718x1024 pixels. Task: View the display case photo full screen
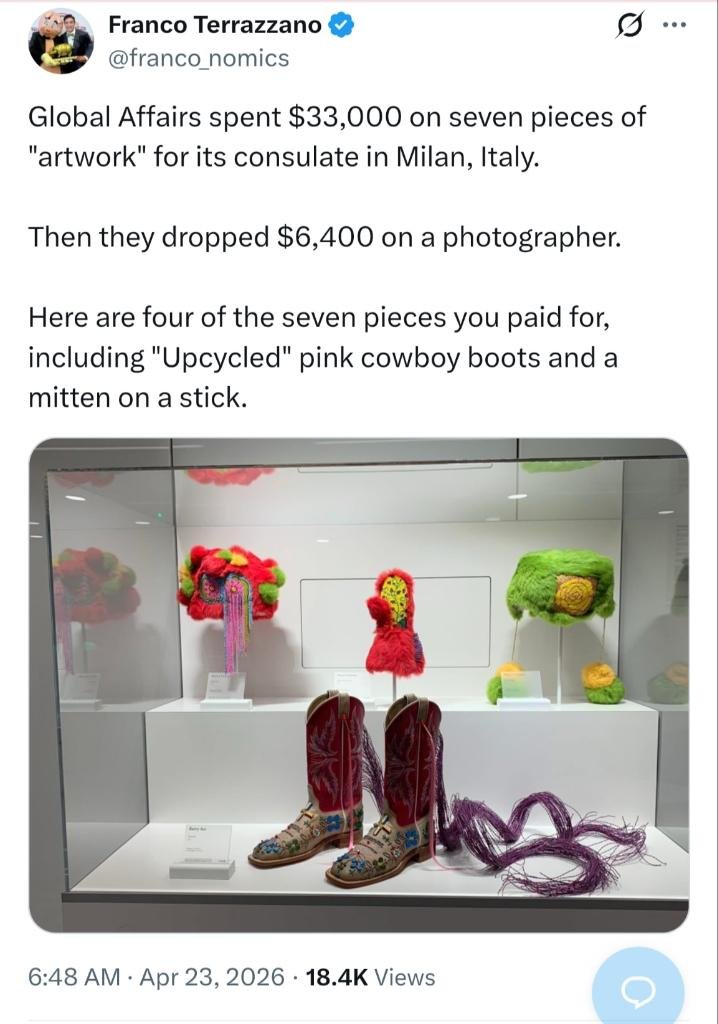tap(358, 685)
